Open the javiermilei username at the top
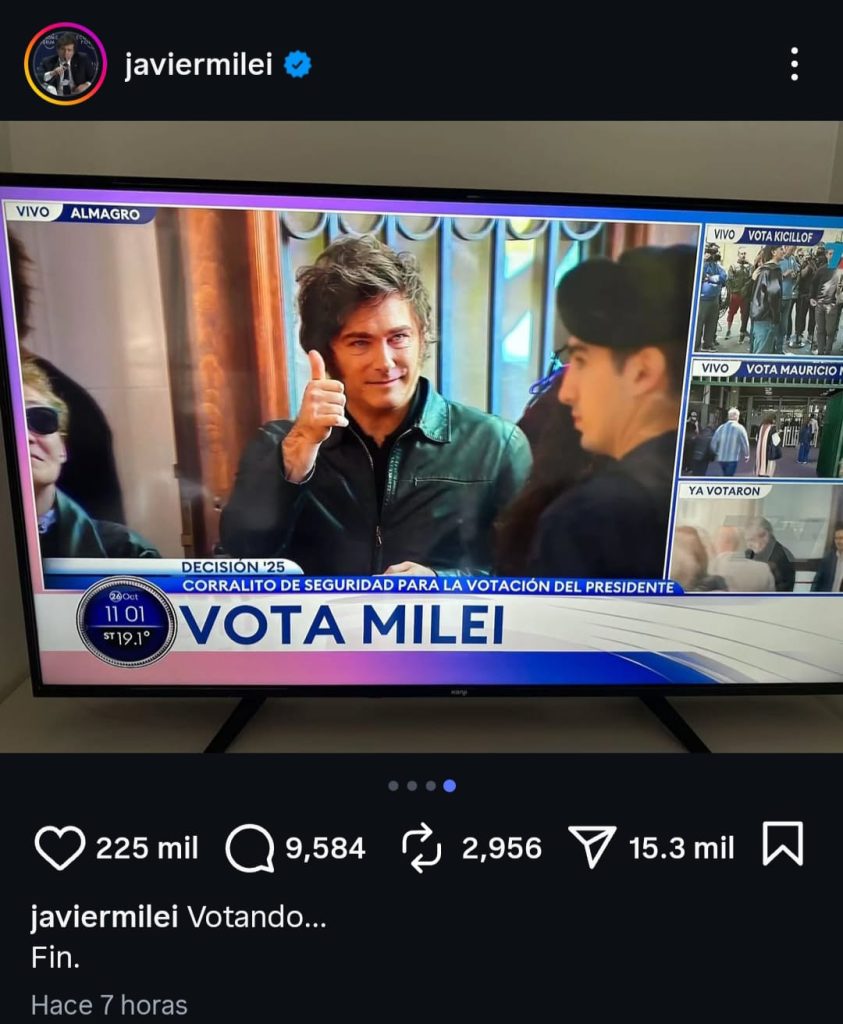The width and height of the screenshot is (843, 1024). click(198, 65)
